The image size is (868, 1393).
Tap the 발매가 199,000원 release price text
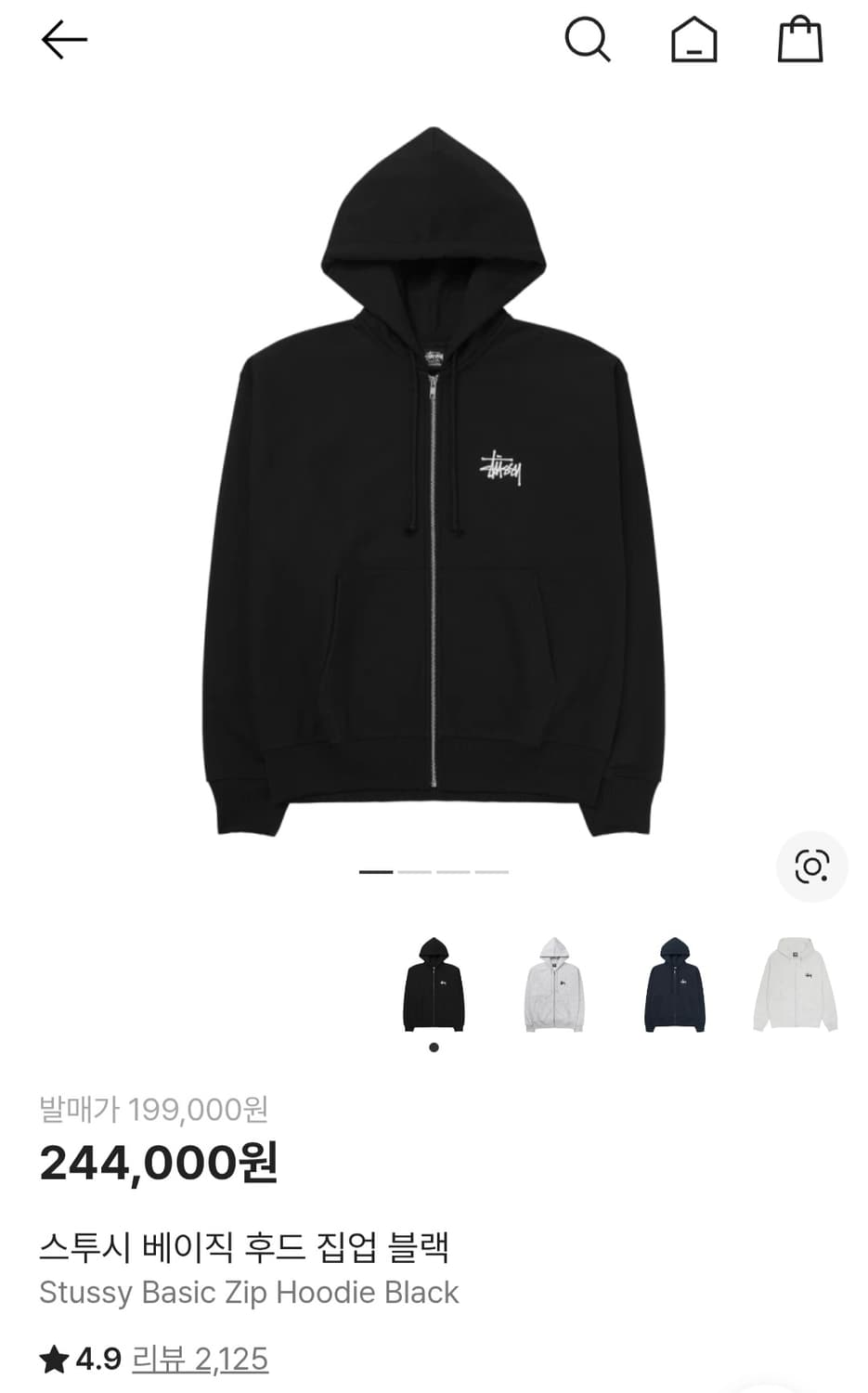[x=154, y=1113]
